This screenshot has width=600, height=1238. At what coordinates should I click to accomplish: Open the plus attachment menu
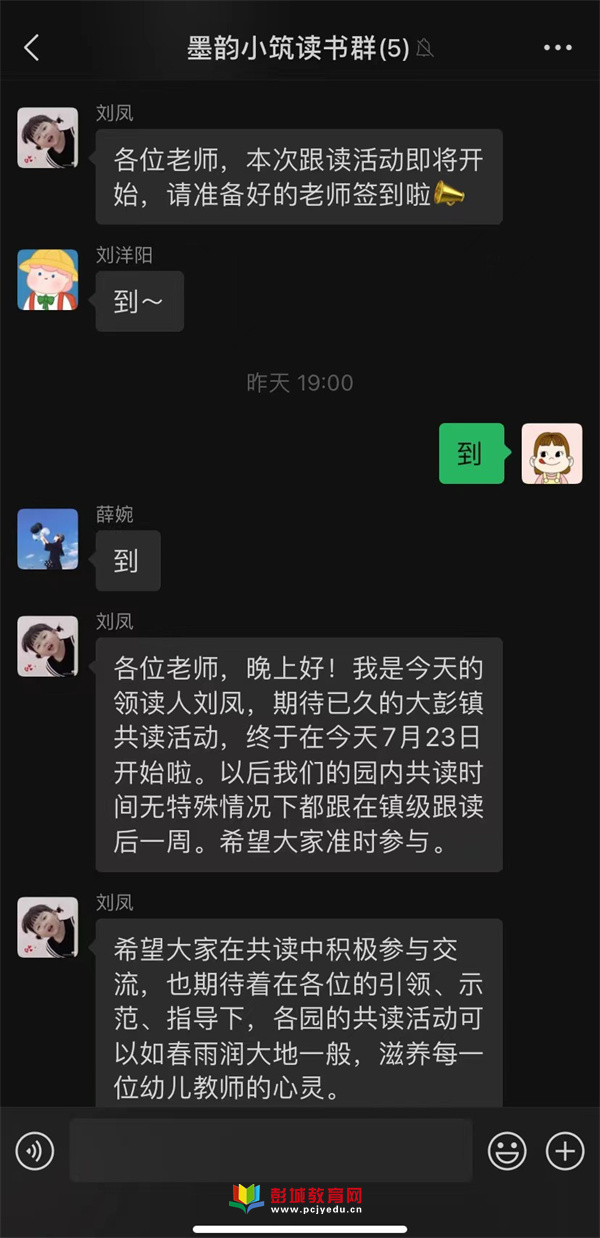pyautogui.click(x=565, y=1151)
